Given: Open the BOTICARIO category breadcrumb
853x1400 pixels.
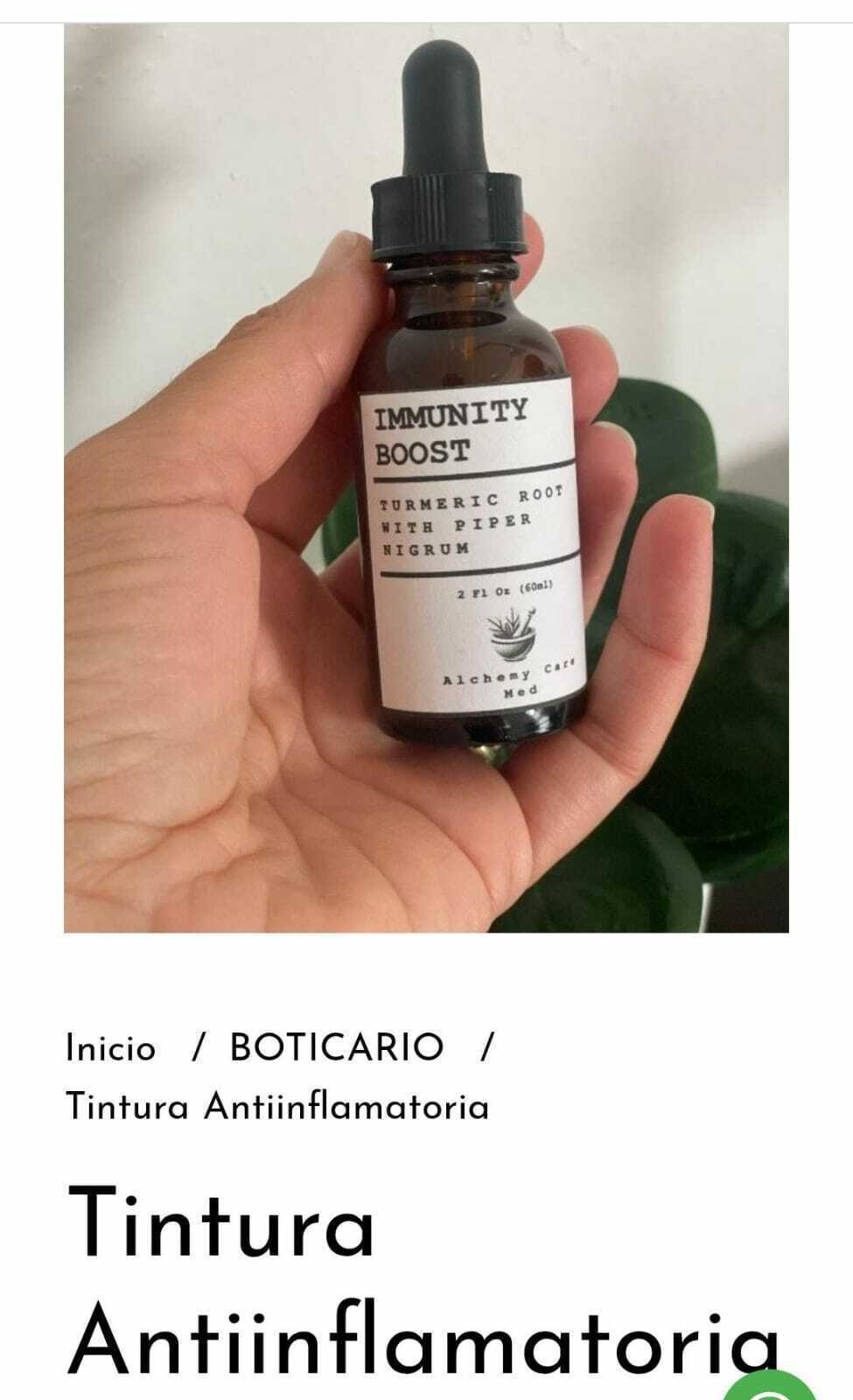Looking at the screenshot, I should click(336, 1047).
